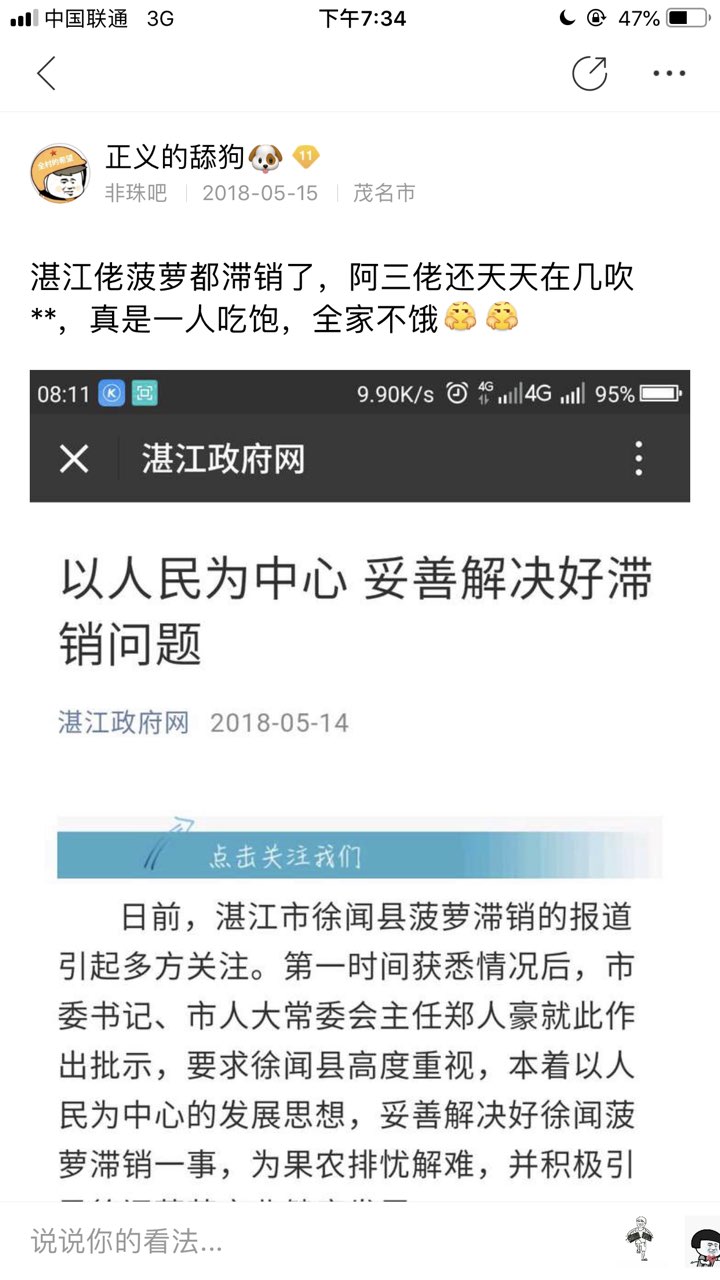Viewport: 720px width, 1280px height.
Task: Open the three-dot overflow menu
Action: (x=669, y=74)
